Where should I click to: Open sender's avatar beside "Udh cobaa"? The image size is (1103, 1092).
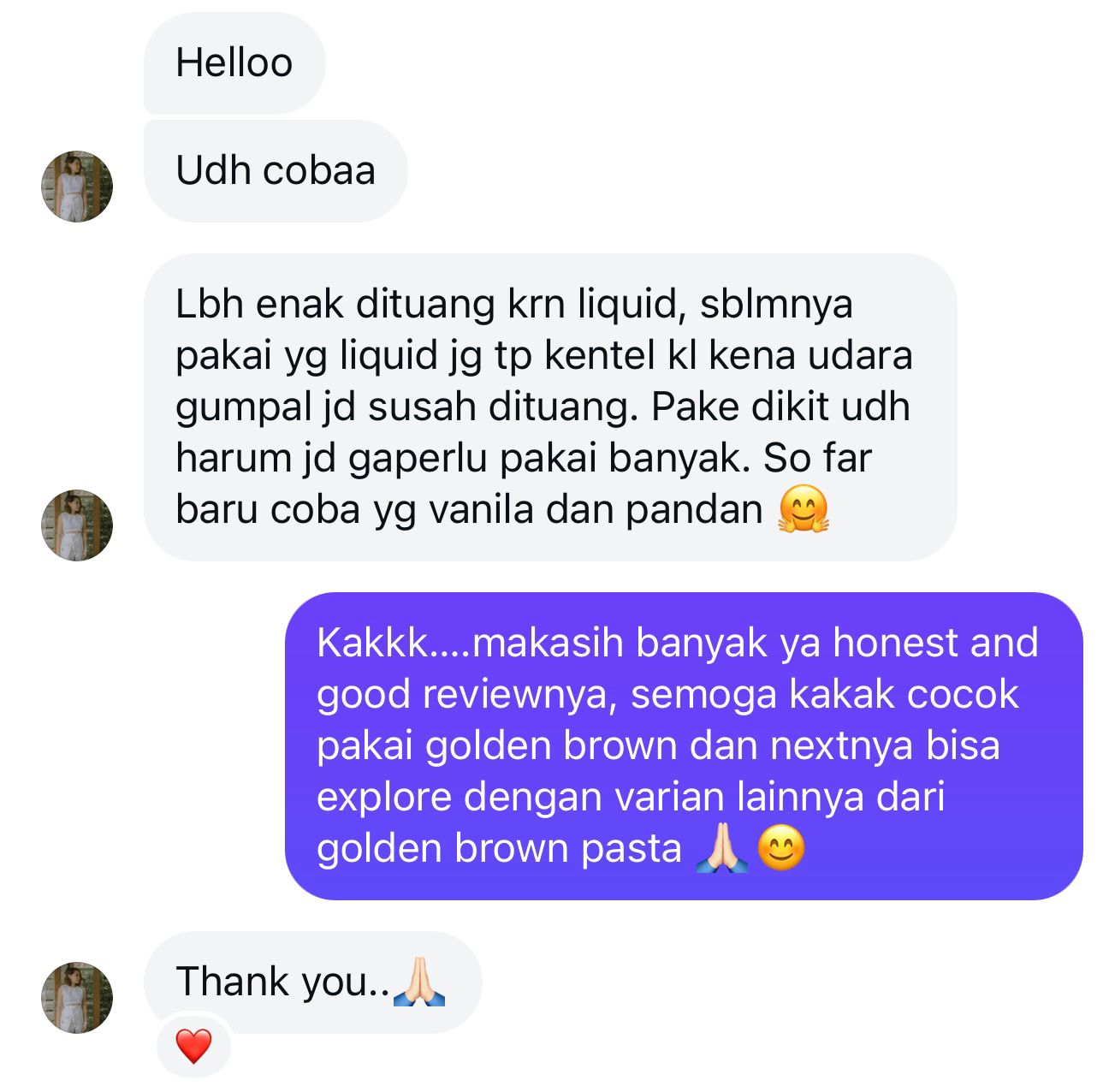point(77,187)
